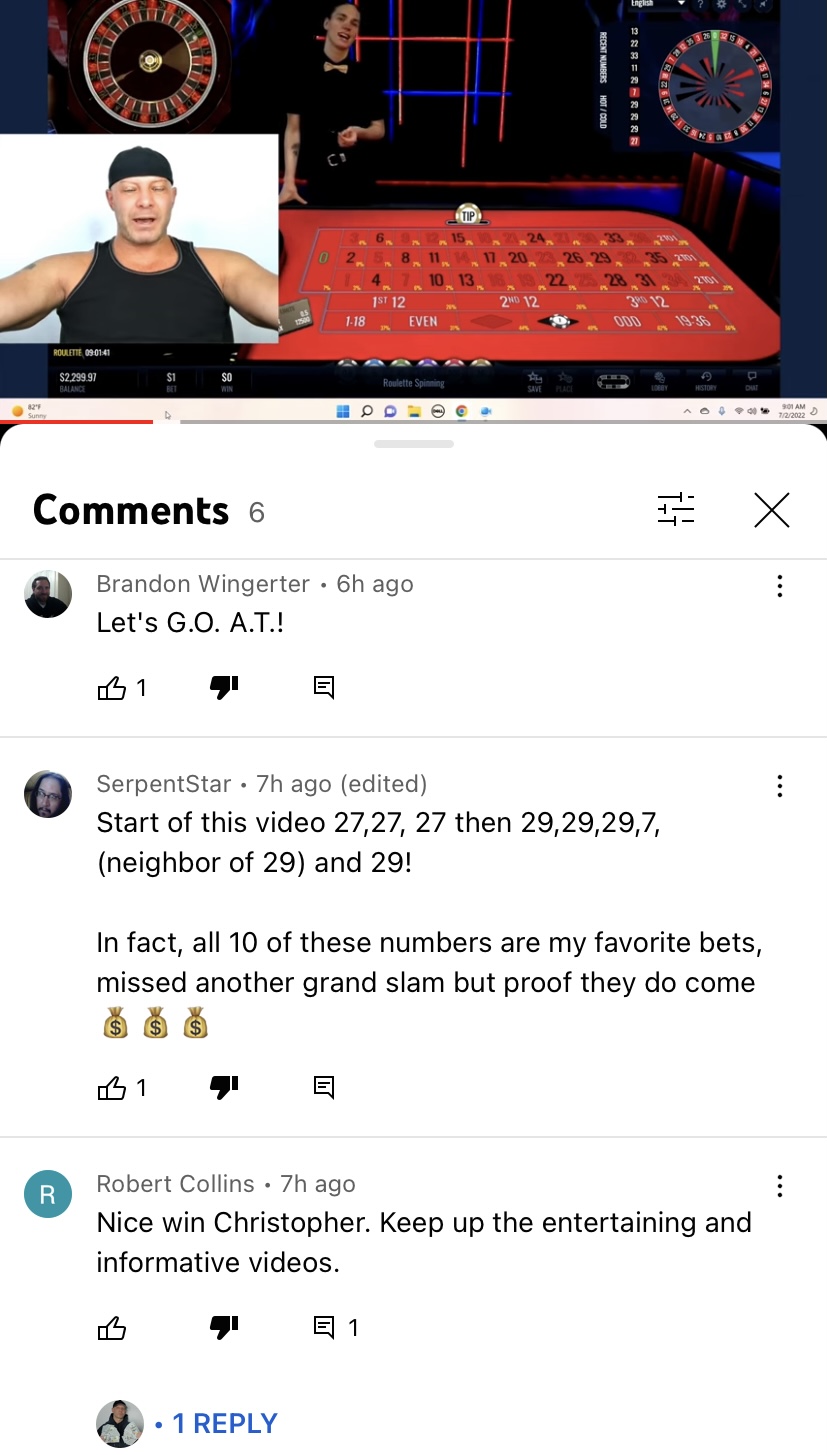Viewport: 827px width, 1455px height.
Task: Like Brandon Wingerter's comment
Action: pyautogui.click(x=112, y=688)
